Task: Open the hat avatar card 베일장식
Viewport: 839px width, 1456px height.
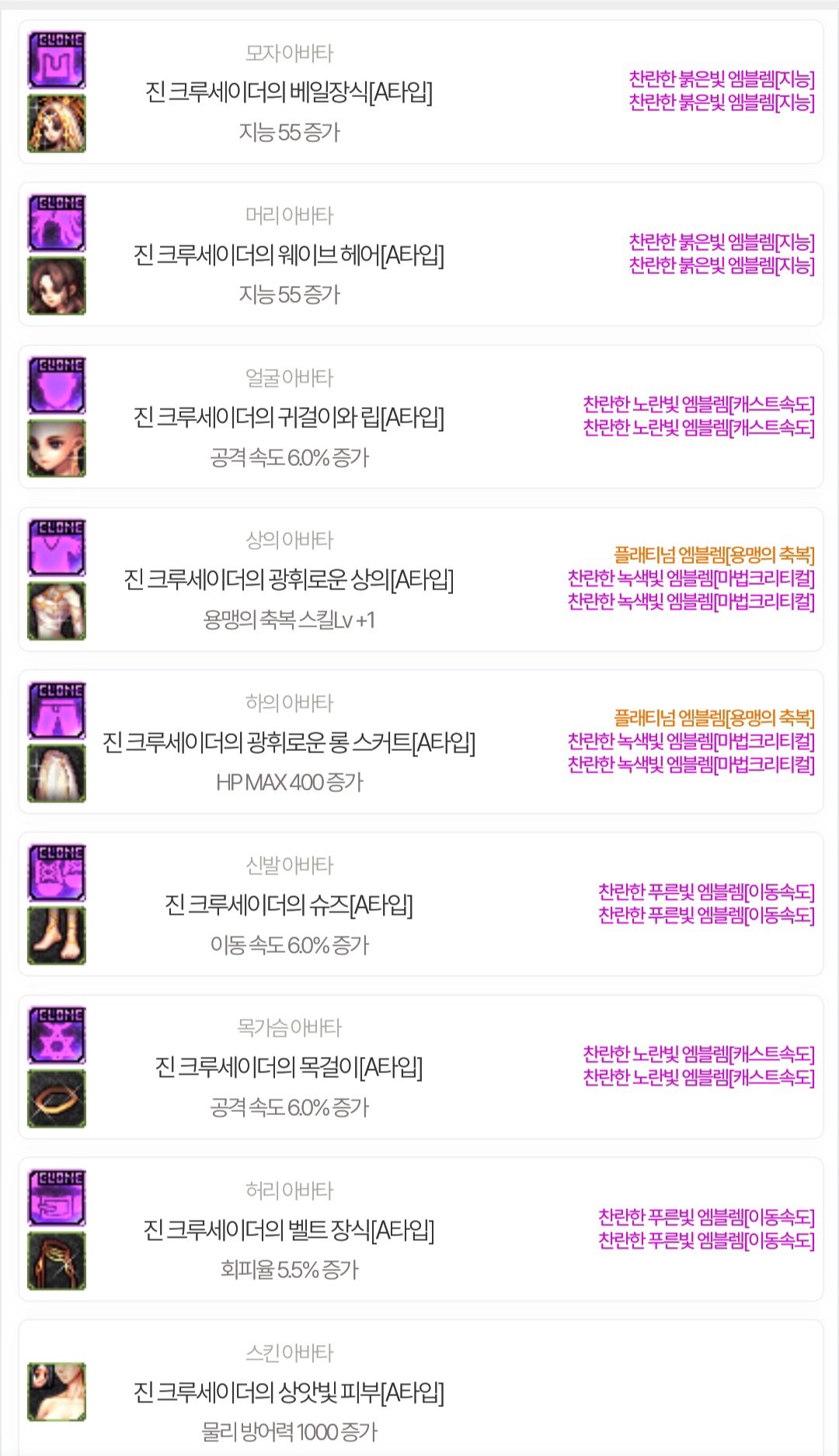Action: (289, 92)
